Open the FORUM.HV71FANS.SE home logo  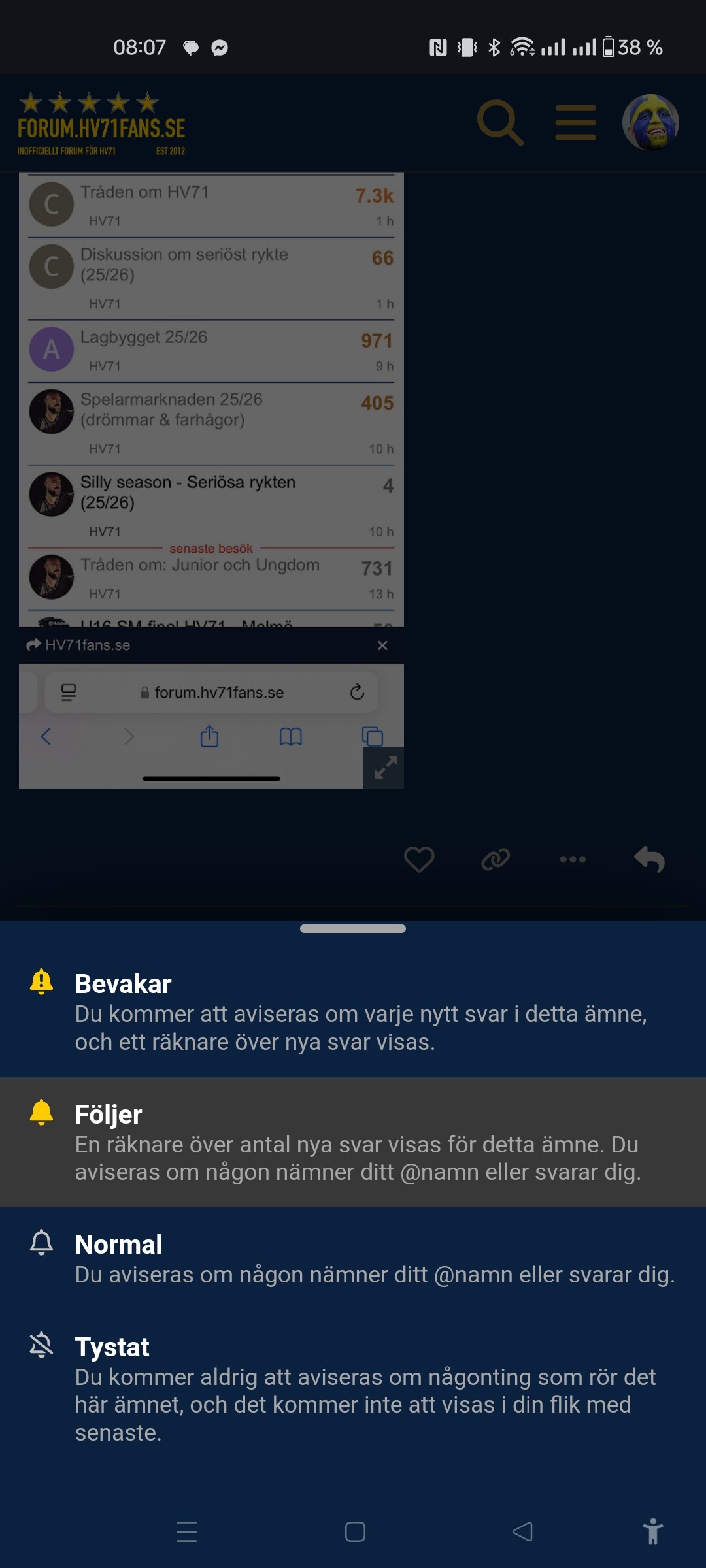click(x=101, y=124)
